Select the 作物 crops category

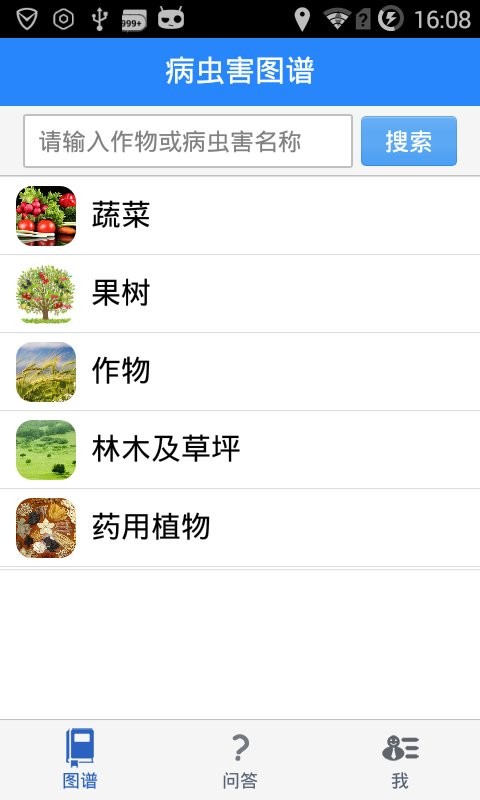pyautogui.click(x=240, y=372)
